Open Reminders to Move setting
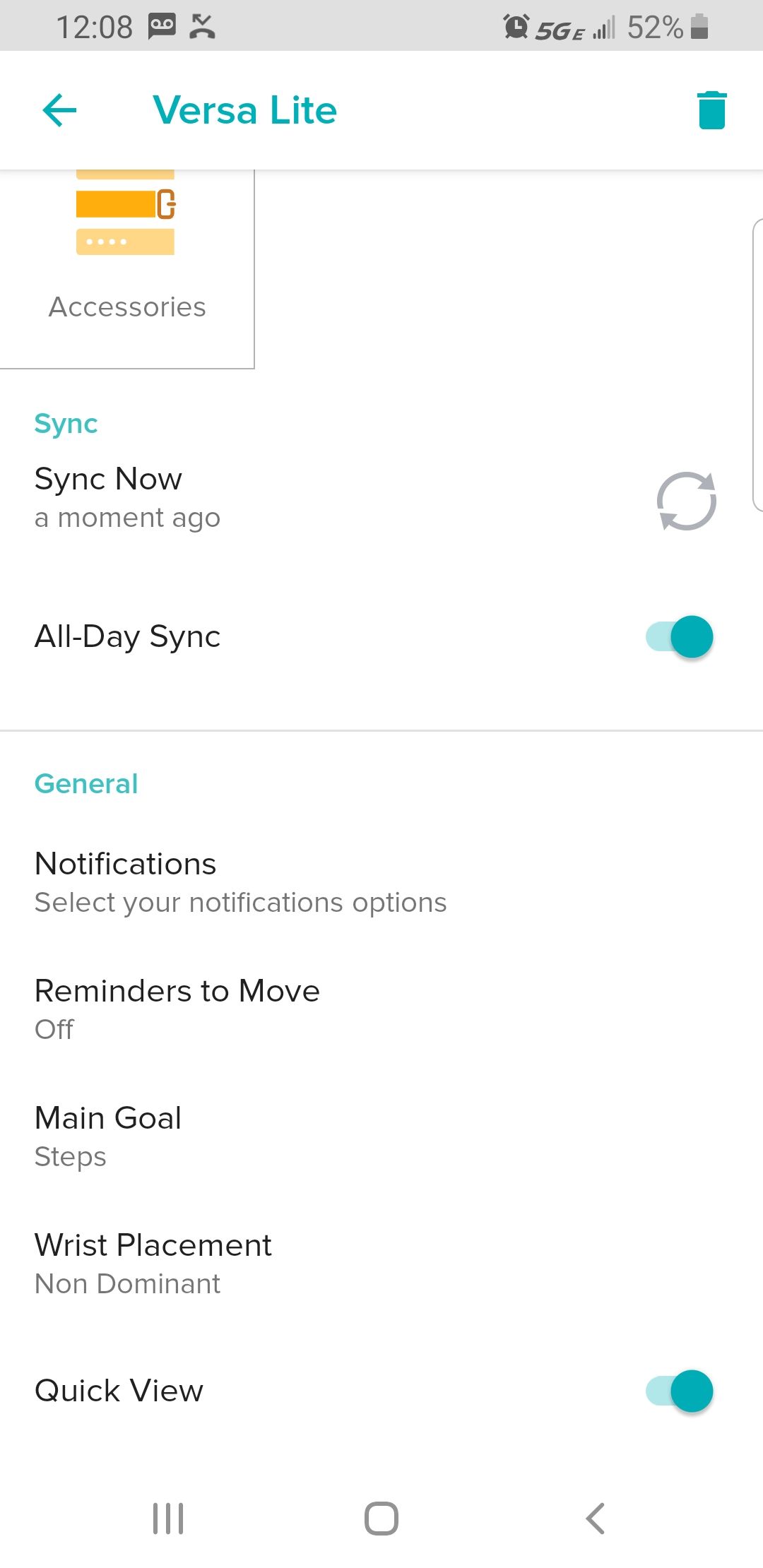Viewport: 763px width, 1568px height. tap(177, 1009)
